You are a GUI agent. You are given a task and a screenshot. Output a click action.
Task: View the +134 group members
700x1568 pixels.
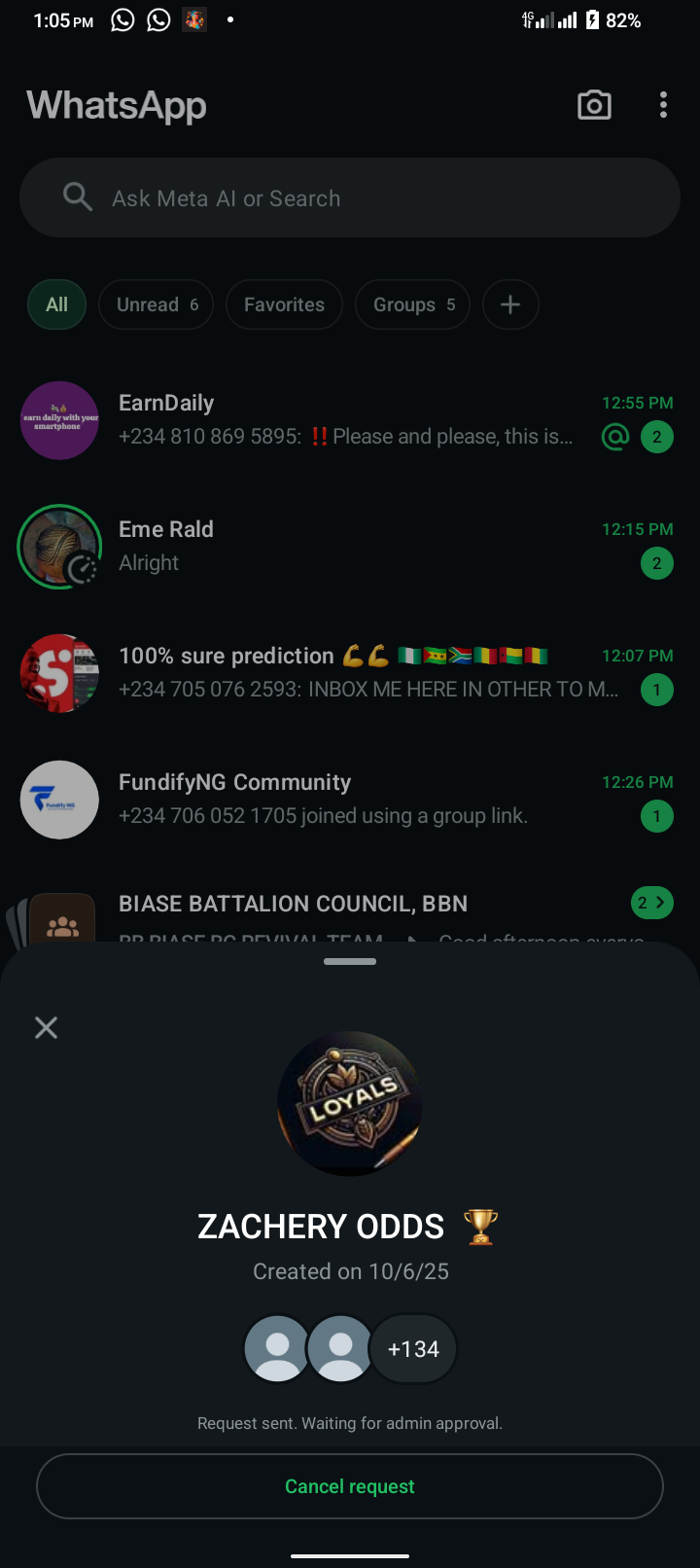[413, 1349]
